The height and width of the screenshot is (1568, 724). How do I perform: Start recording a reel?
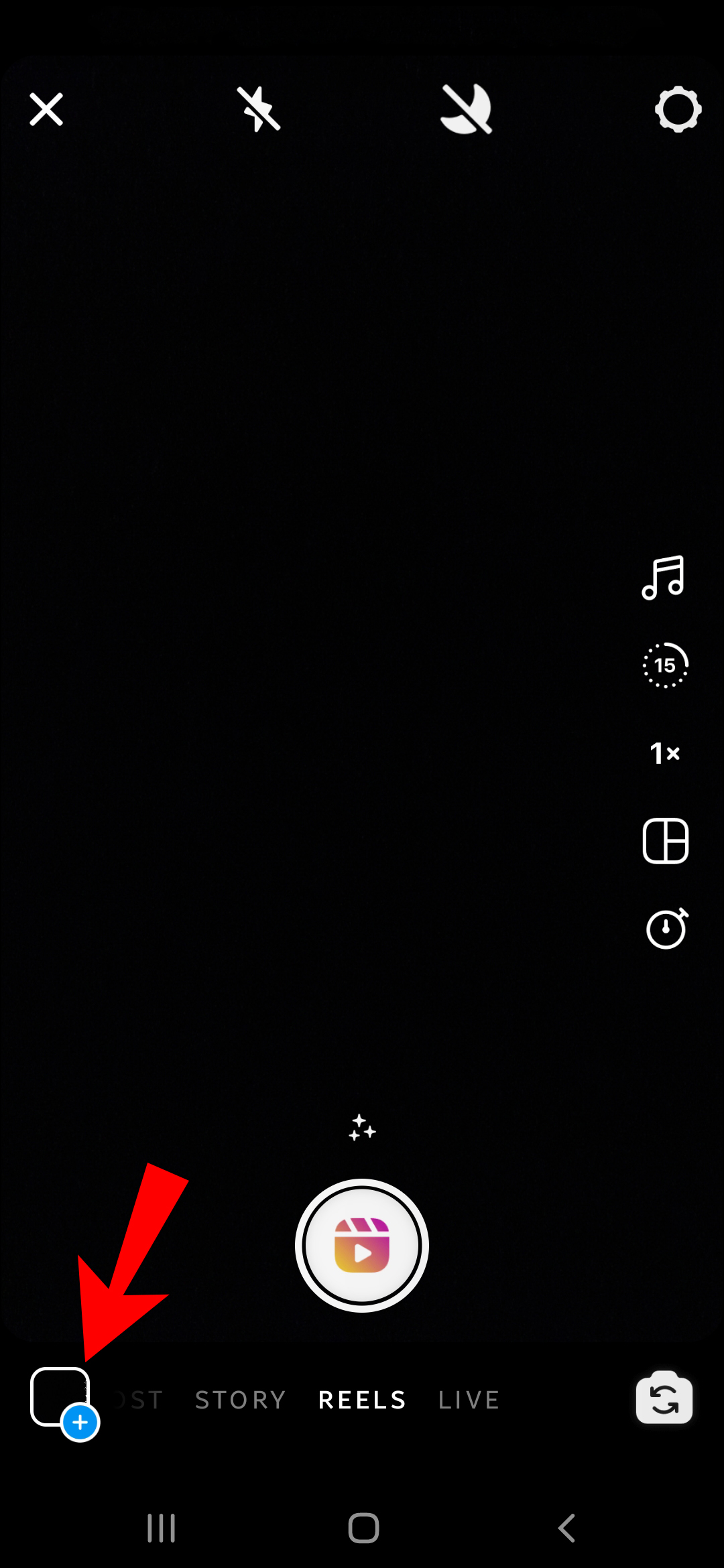(x=362, y=1245)
